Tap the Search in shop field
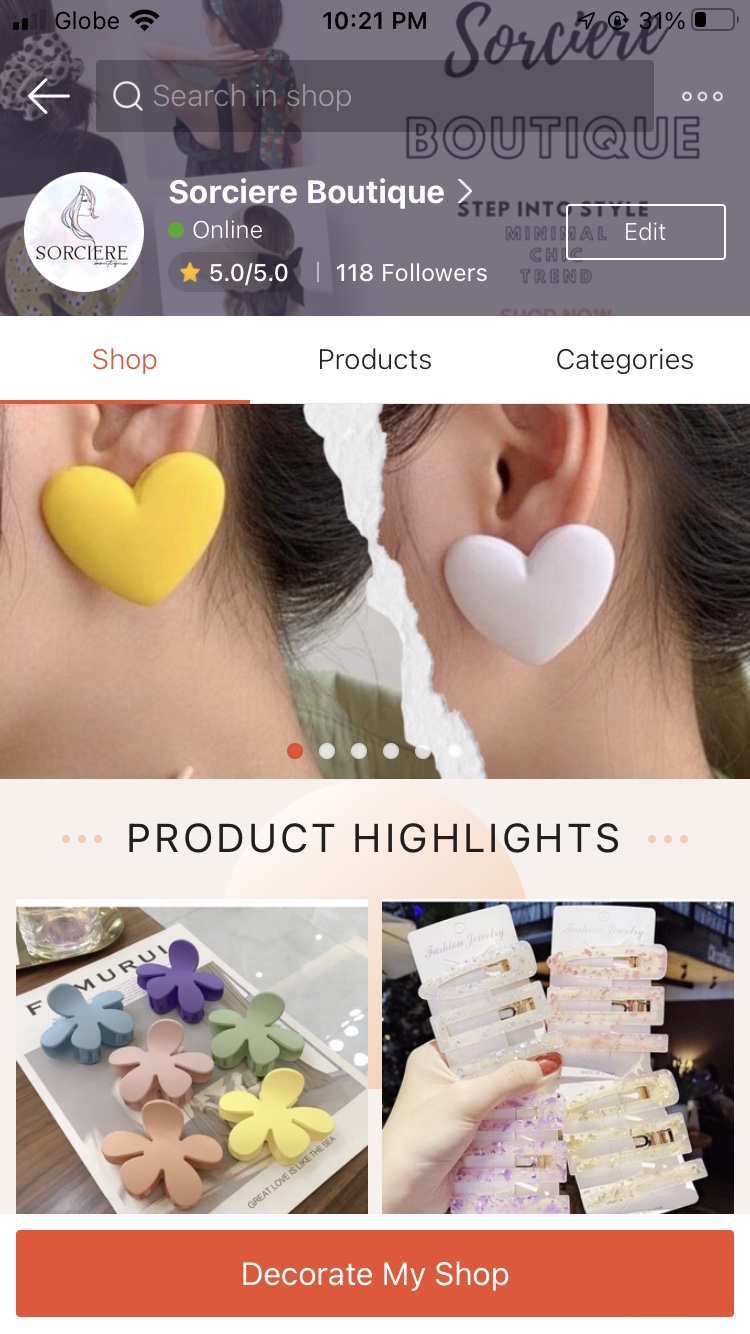This screenshot has width=750, height=1334. (375, 96)
